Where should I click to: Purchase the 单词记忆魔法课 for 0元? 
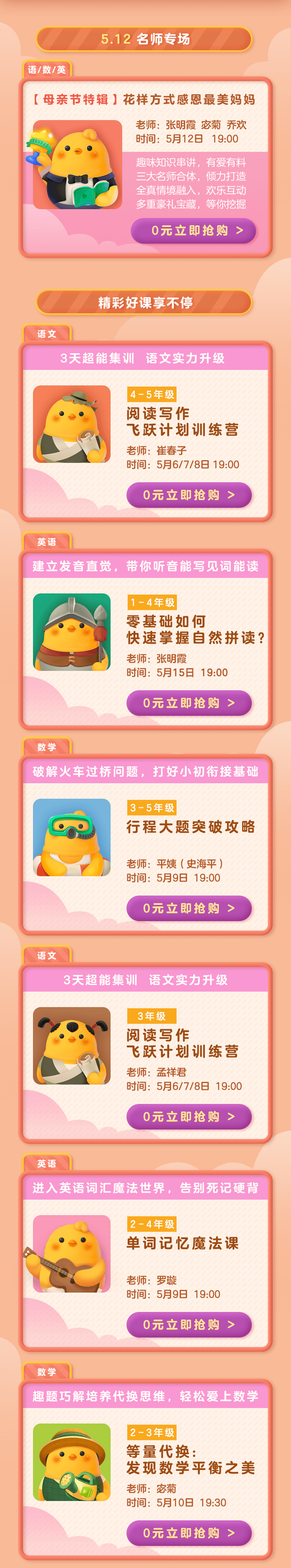point(189,1324)
